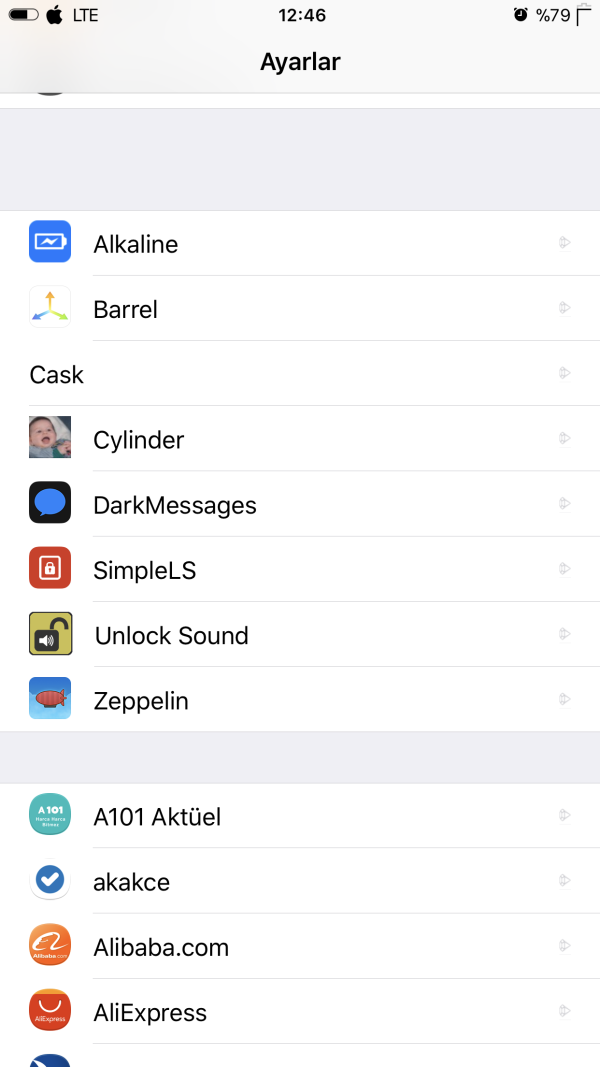The image size is (600, 1067).
Task: Open SimpleLS settings
Action: point(300,570)
